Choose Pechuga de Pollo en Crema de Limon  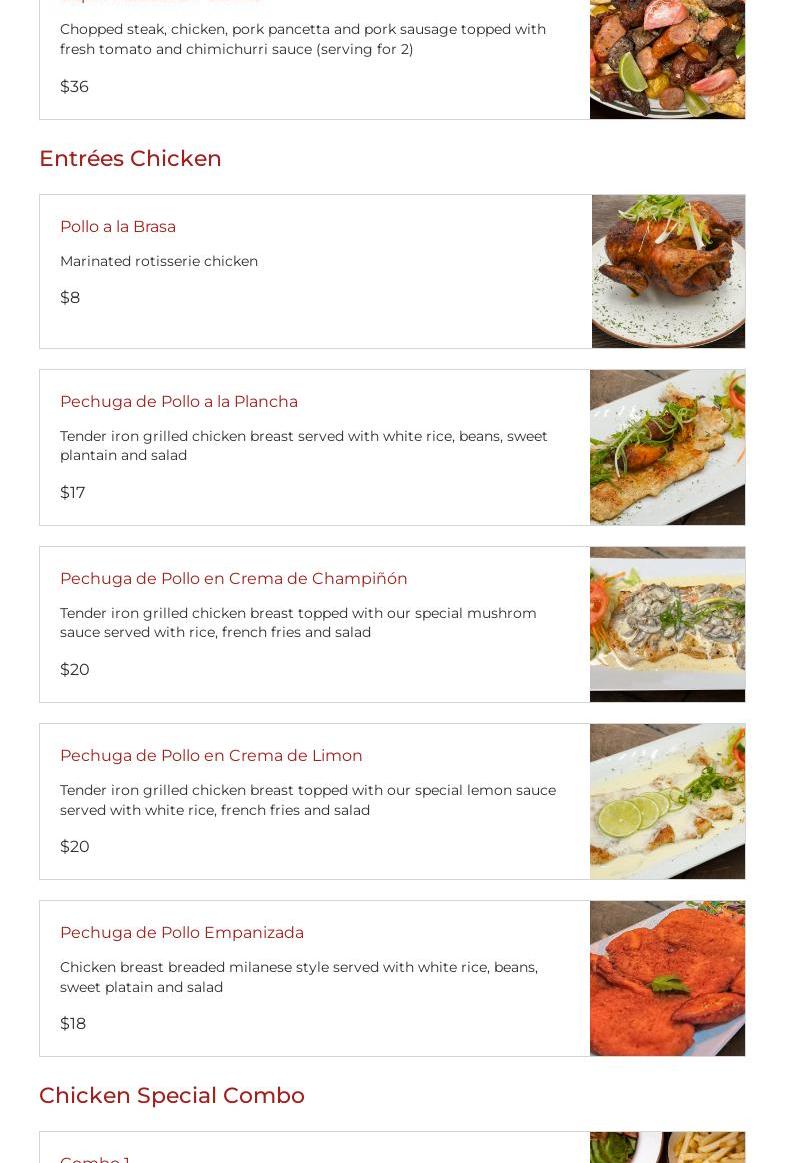(x=211, y=756)
